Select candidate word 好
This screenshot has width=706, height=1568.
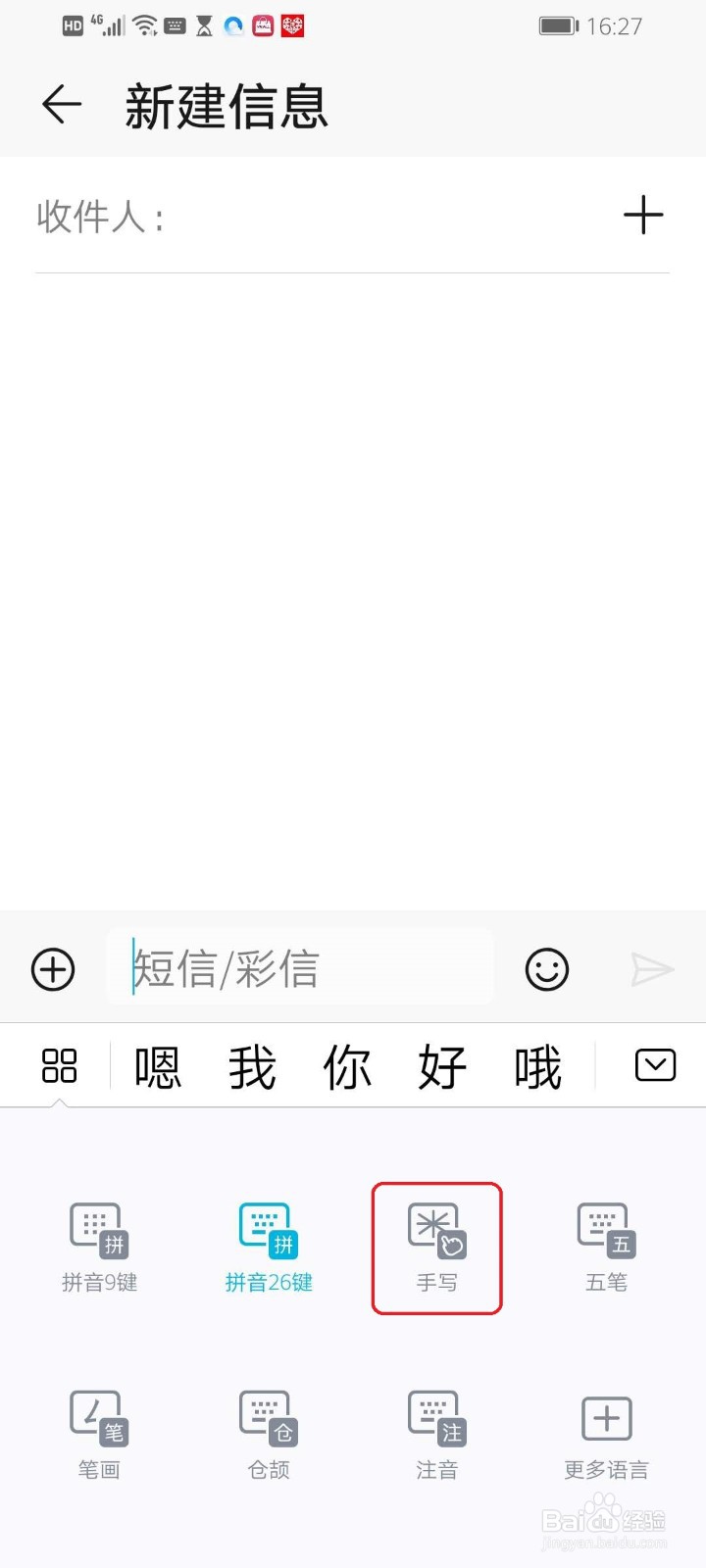tap(442, 1065)
